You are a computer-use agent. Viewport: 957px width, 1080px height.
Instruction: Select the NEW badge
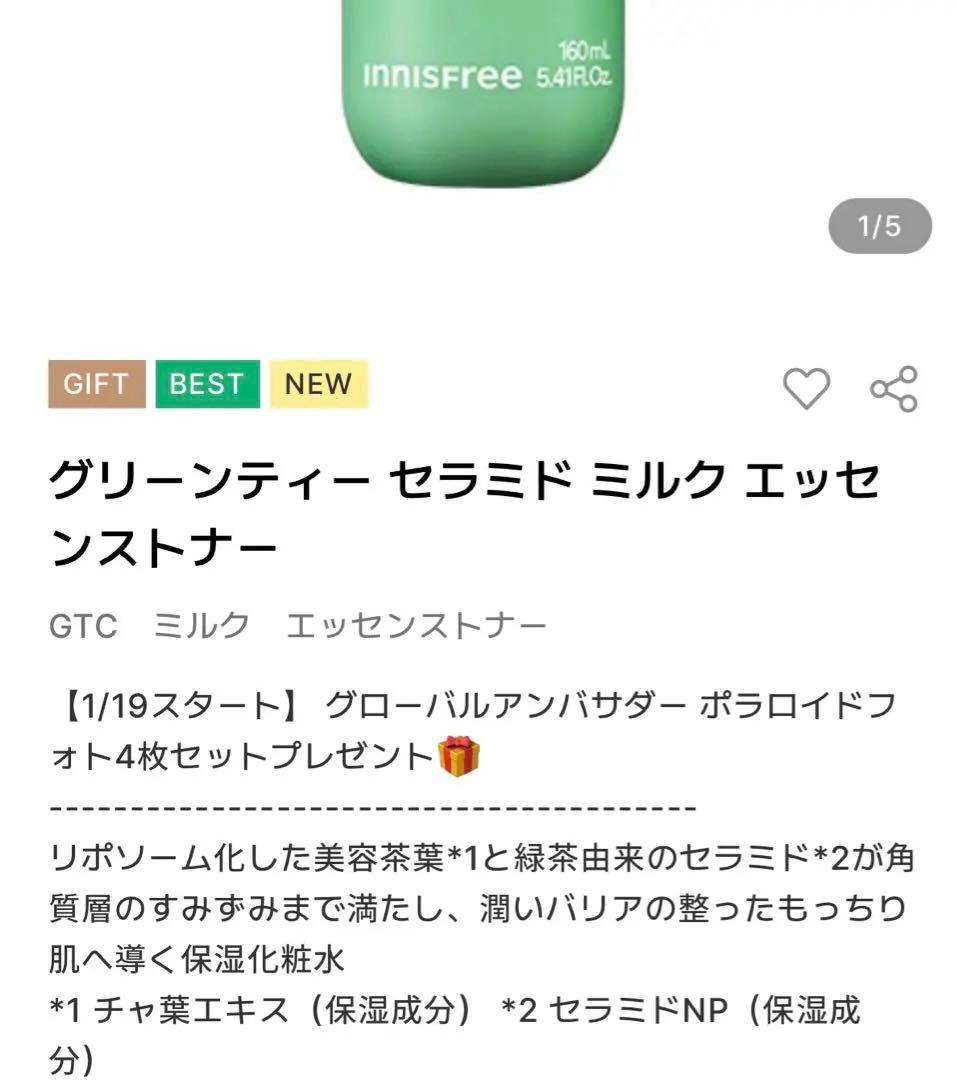317,384
